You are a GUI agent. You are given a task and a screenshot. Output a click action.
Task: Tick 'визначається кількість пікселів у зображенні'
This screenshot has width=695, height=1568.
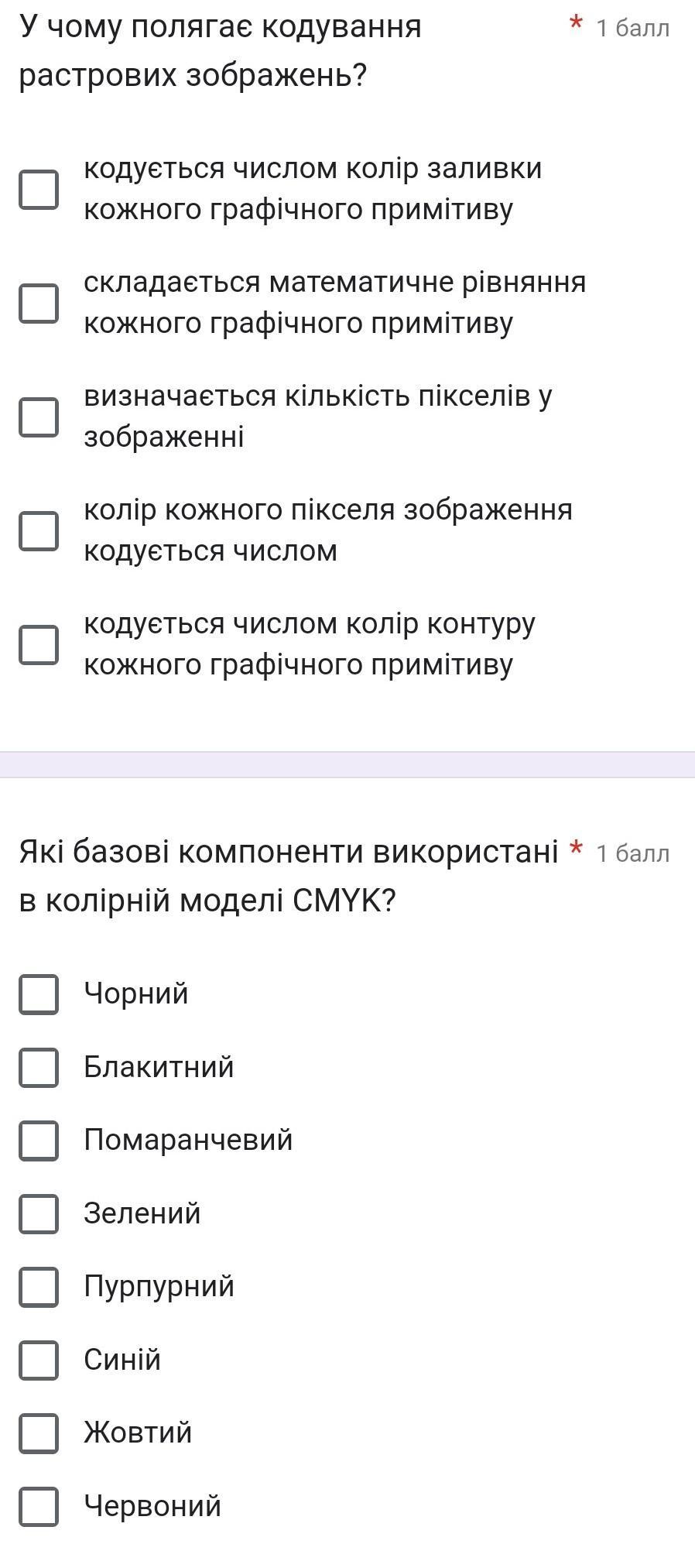(x=39, y=417)
